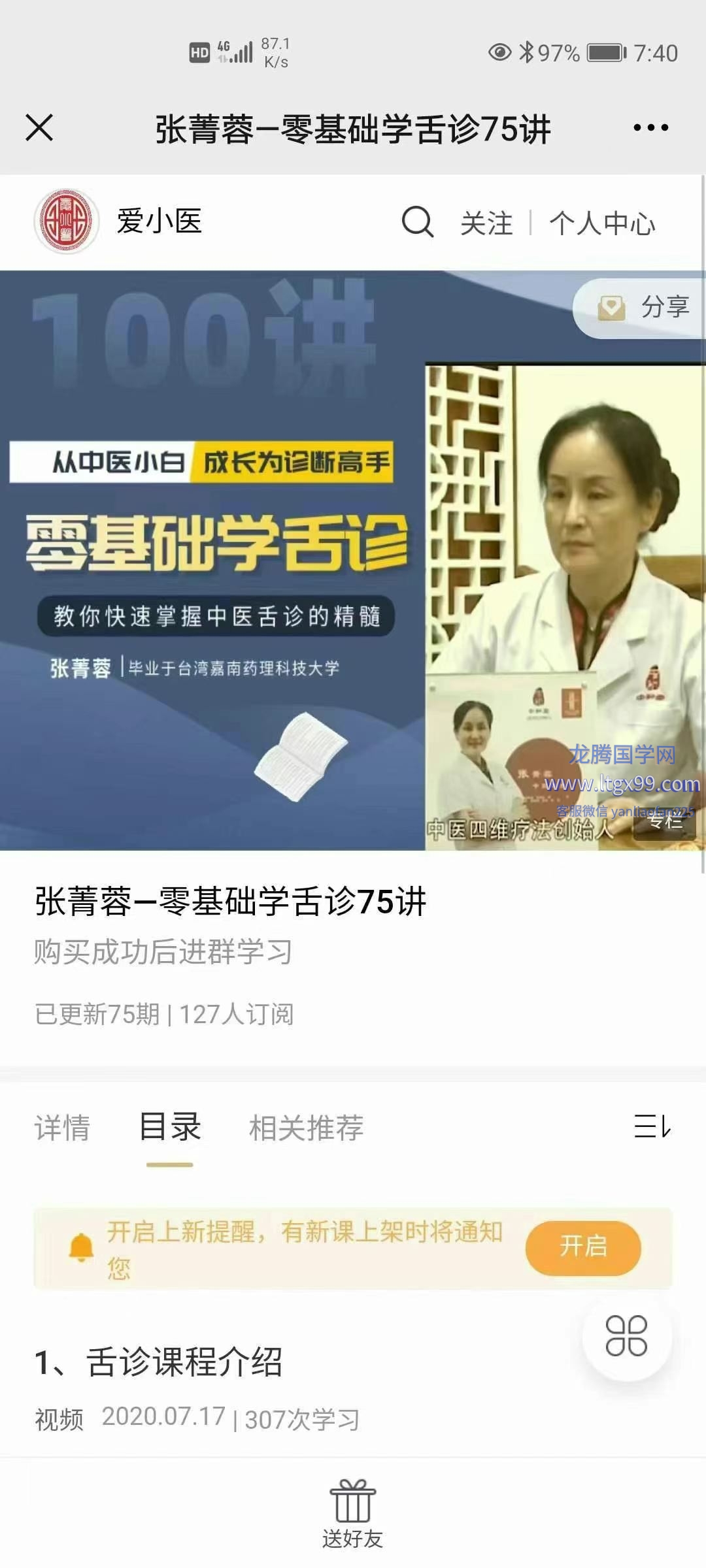Image resolution: width=706 pixels, height=1568 pixels.
Task: Gift the course via 送好友
Action: (x=353, y=1514)
